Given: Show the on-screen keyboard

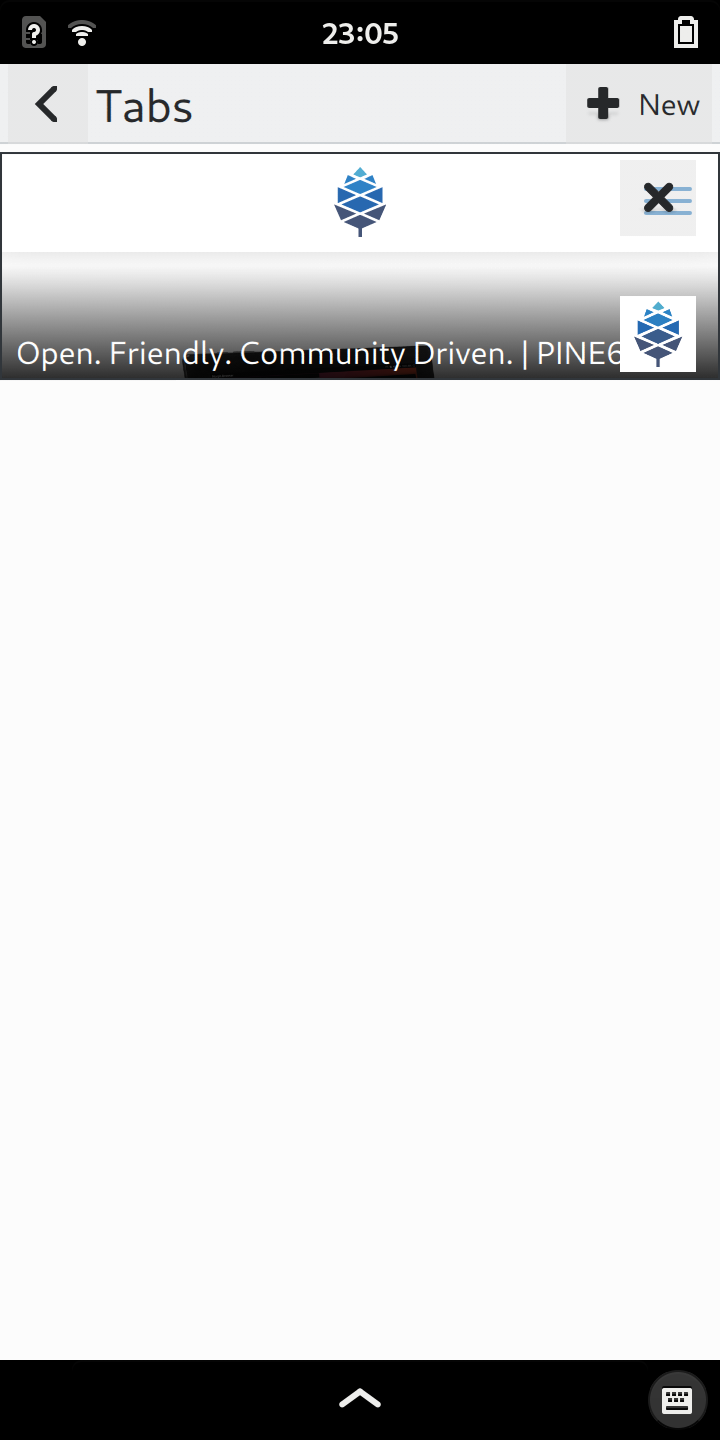Looking at the screenshot, I should (x=677, y=1399).
